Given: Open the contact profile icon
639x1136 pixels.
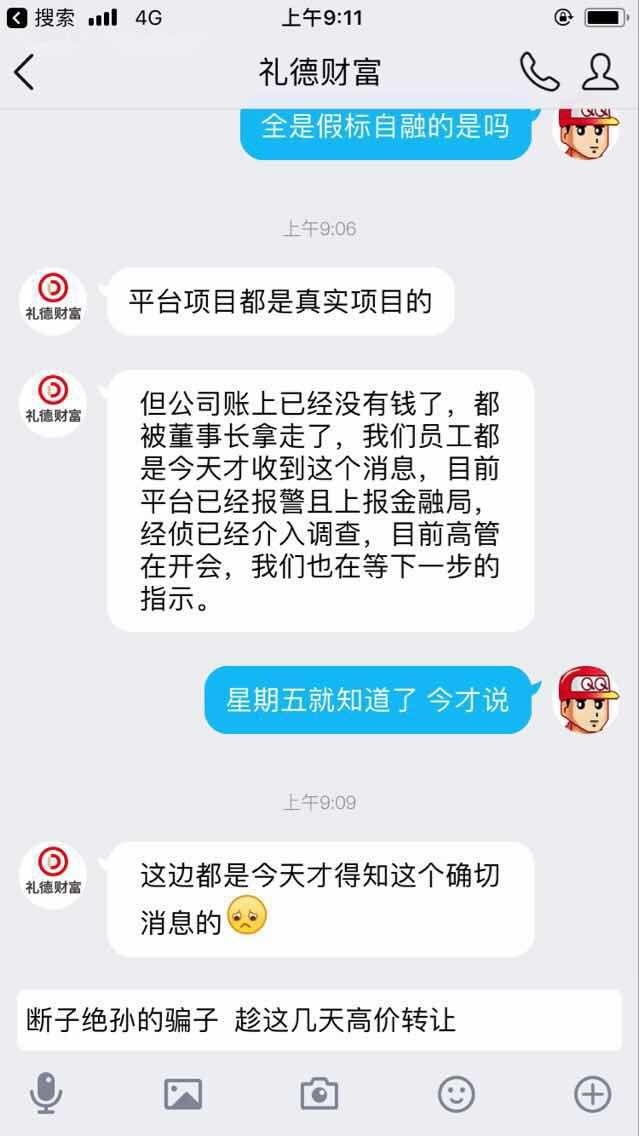Looking at the screenshot, I should click(x=599, y=72).
